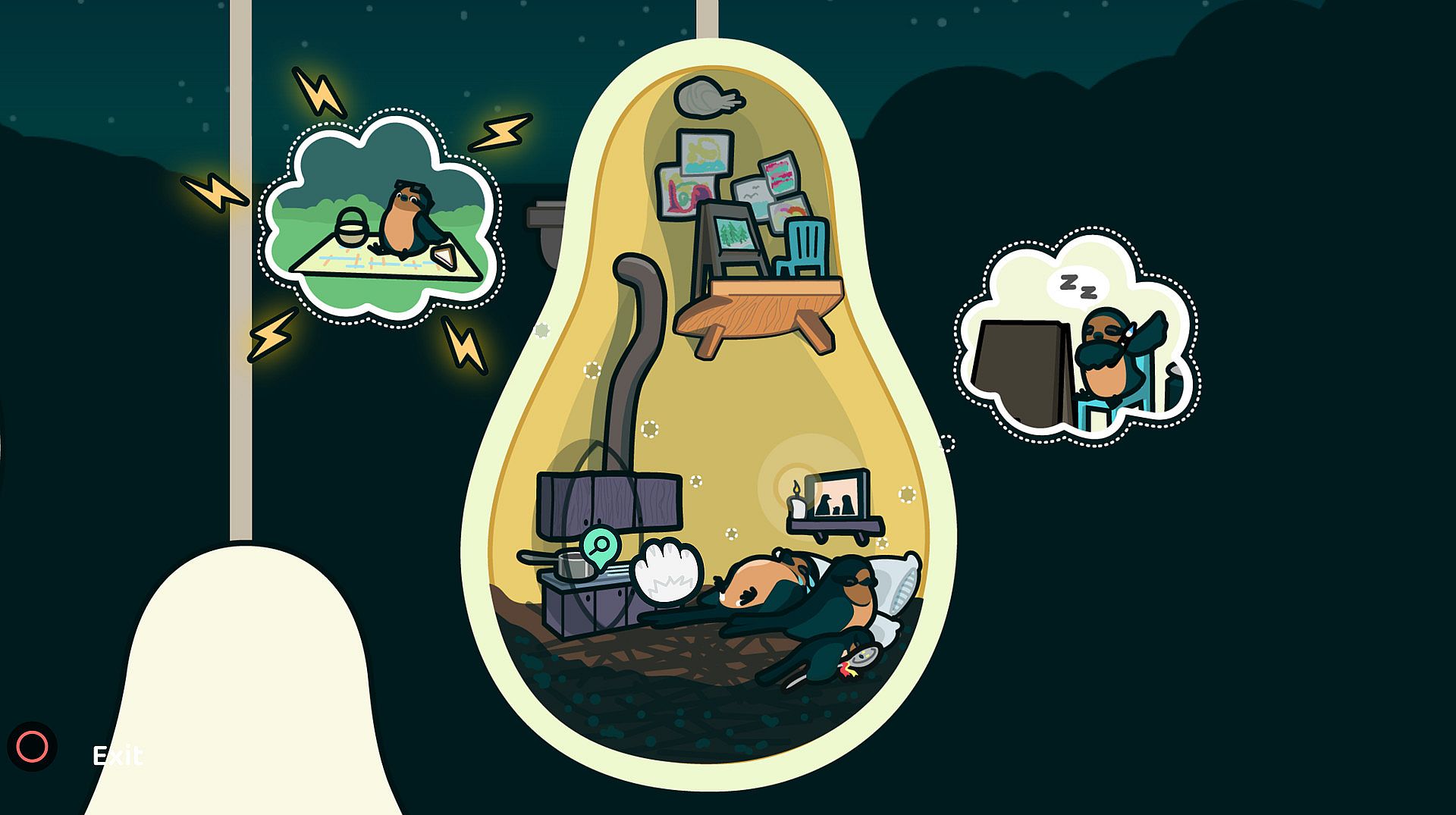Select the picnic thought bubble
The height and width of the screenshot is (815, 1456).
(381, 221)
